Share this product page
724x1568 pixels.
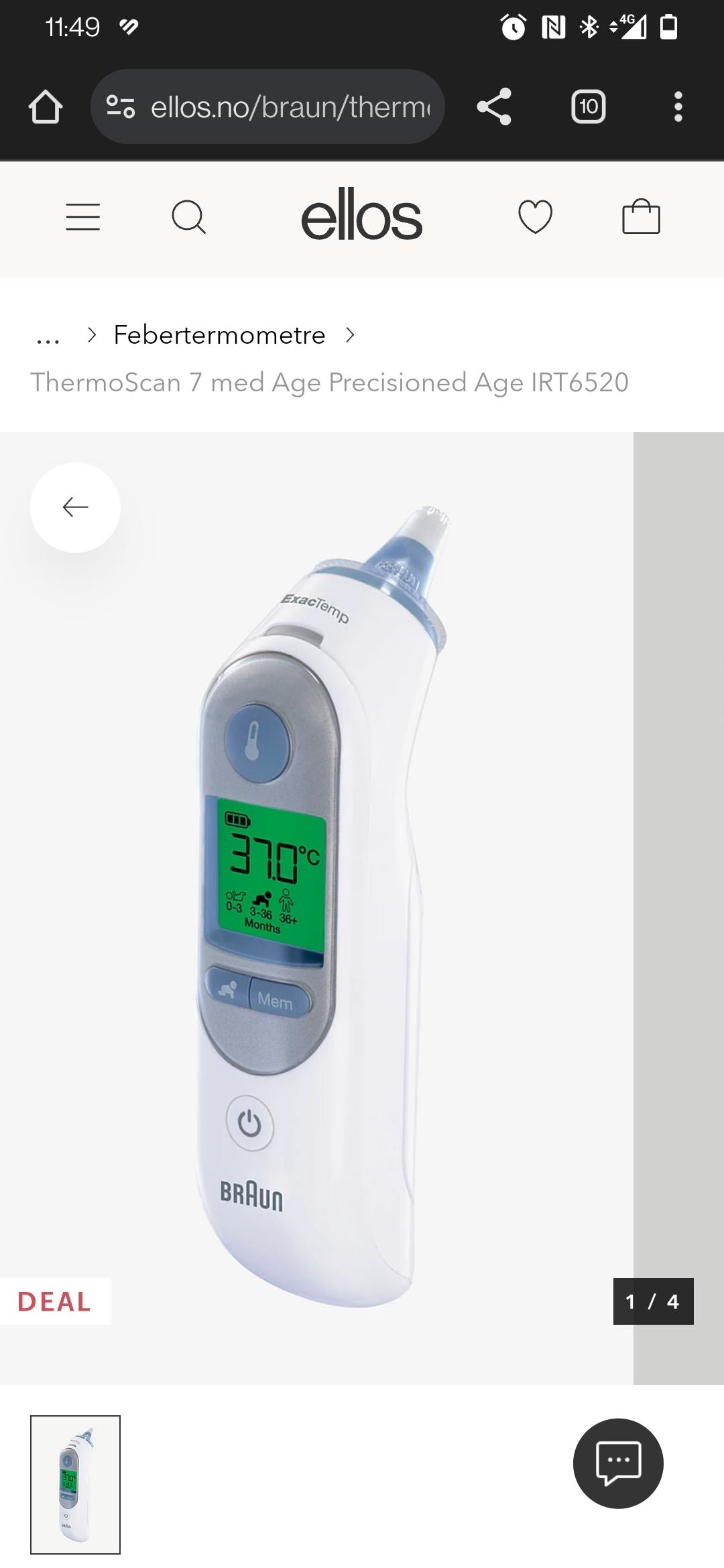(x=494, y=107)
